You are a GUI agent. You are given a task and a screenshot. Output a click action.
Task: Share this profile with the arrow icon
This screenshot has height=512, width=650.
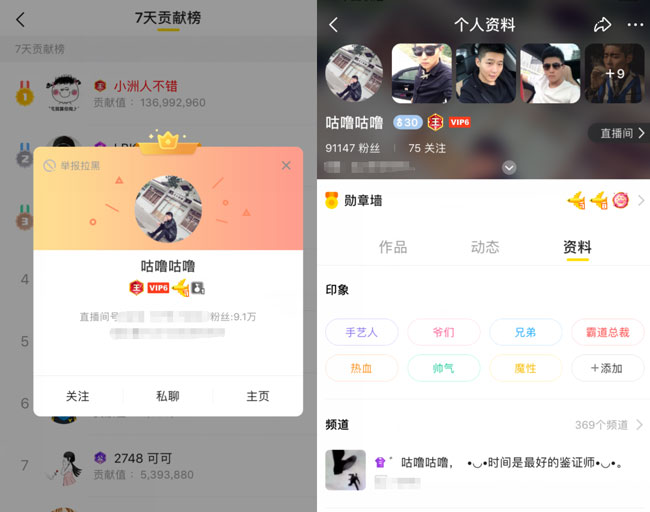coord(602,24)
